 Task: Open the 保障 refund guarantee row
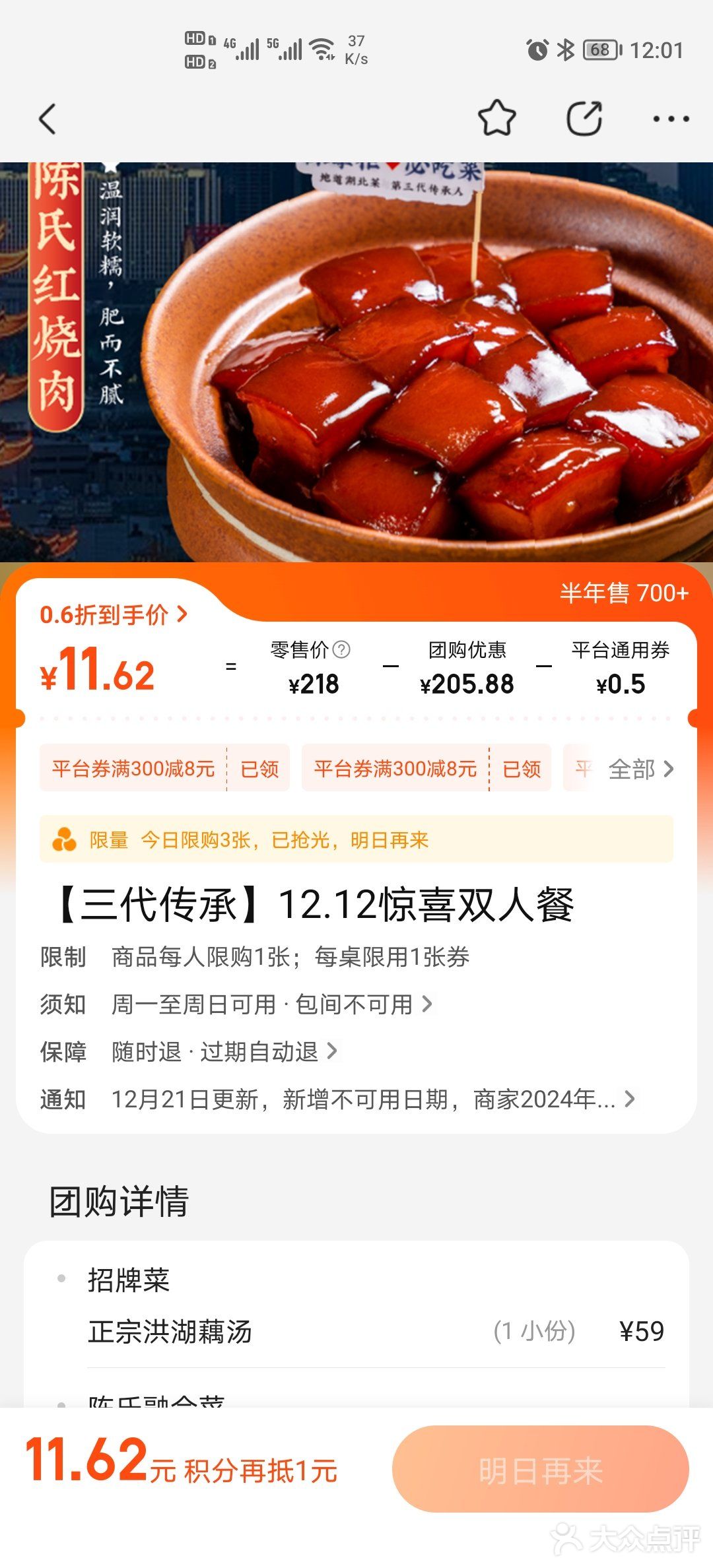tap(224, 1052)
